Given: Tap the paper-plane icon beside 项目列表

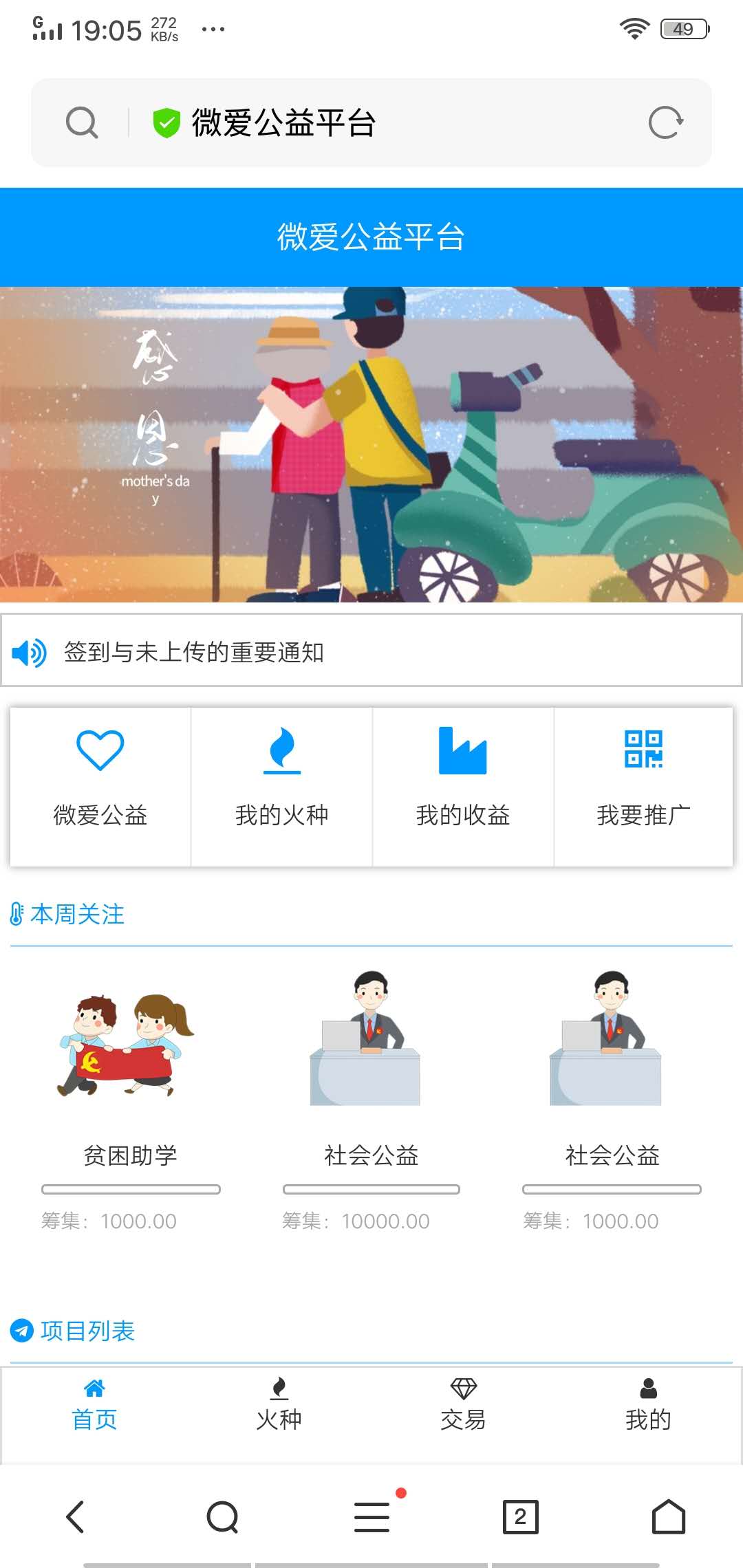Looking at the screenshot, I should (x=22, y=1330).
